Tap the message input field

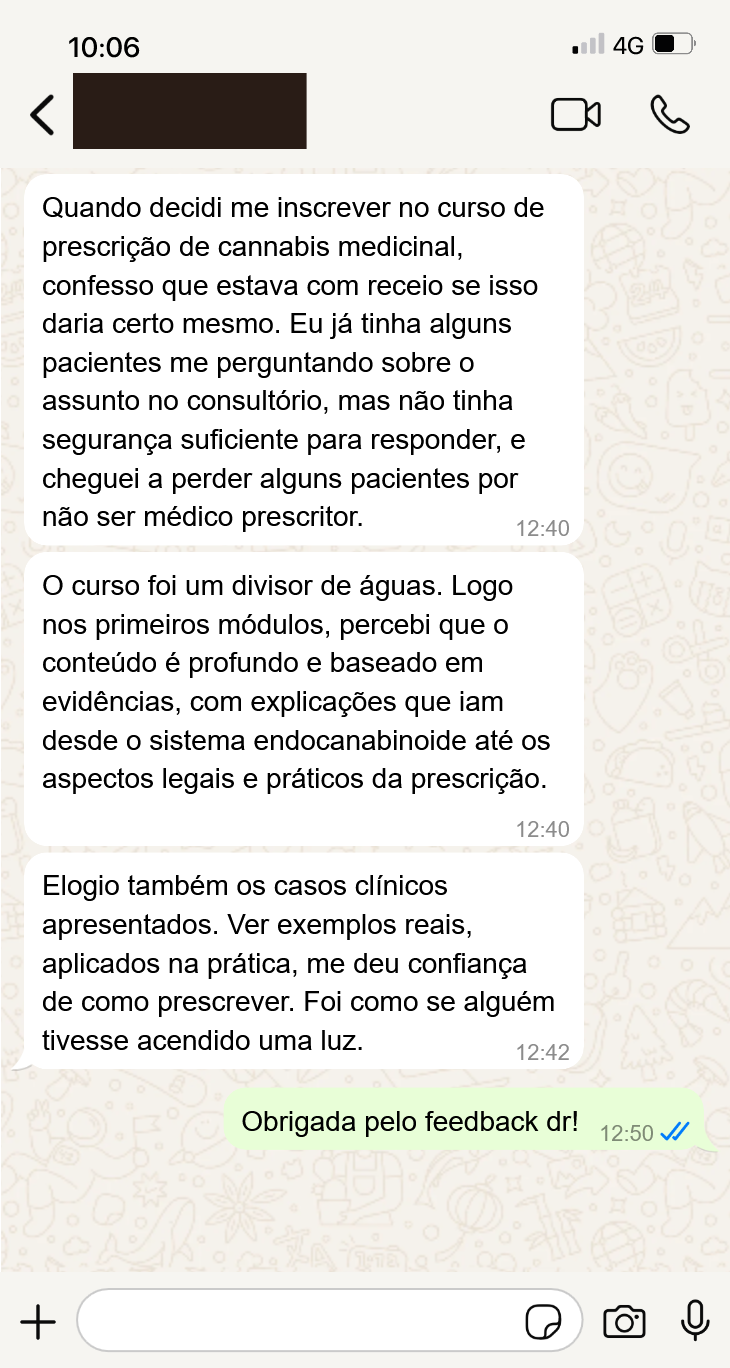[300, 1321]
